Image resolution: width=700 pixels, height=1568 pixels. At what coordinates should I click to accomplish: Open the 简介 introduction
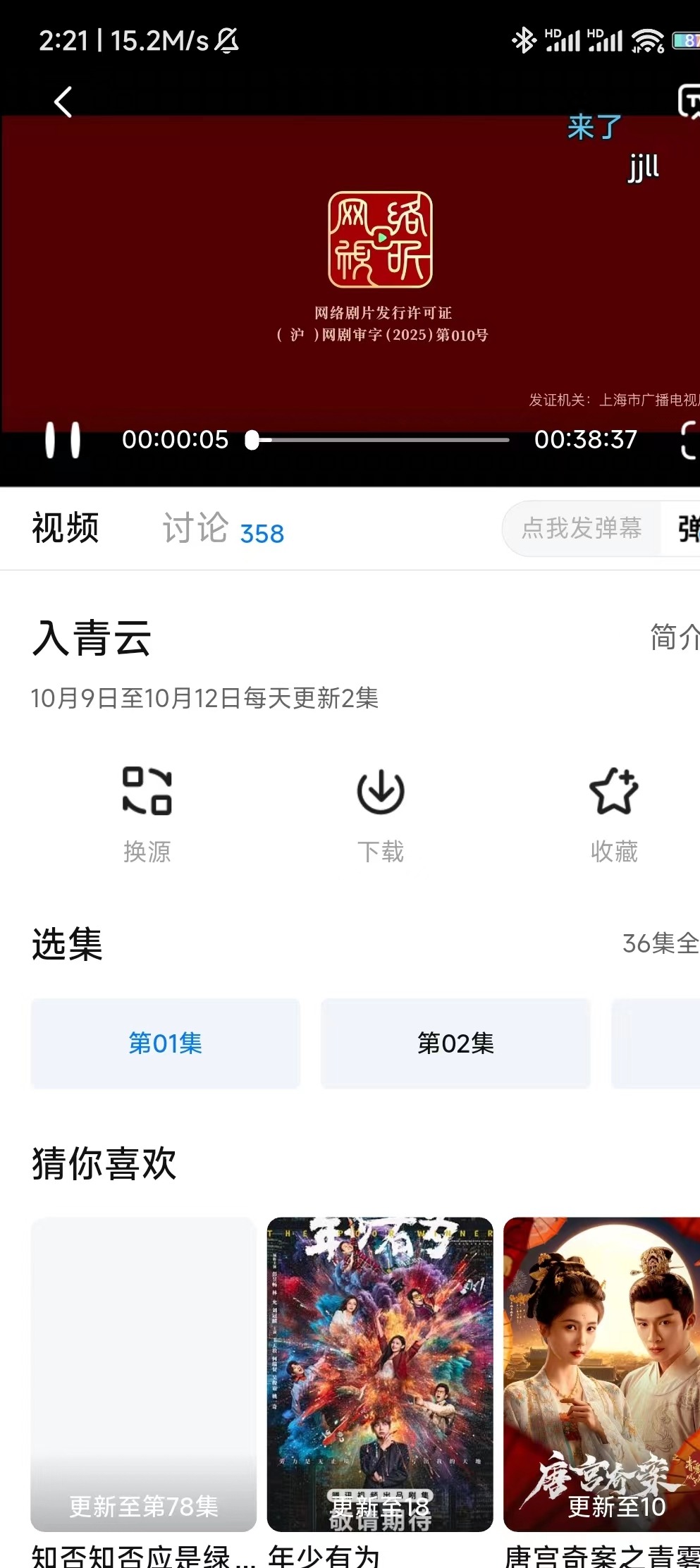coord(675,637)
